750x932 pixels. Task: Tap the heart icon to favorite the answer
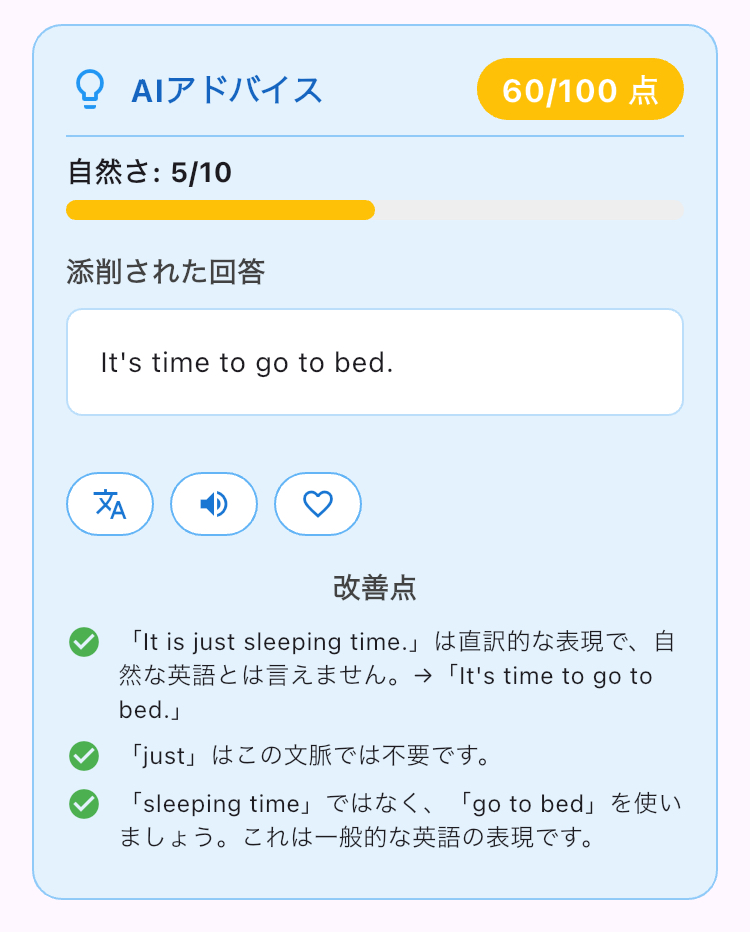[x=317, y=504]
